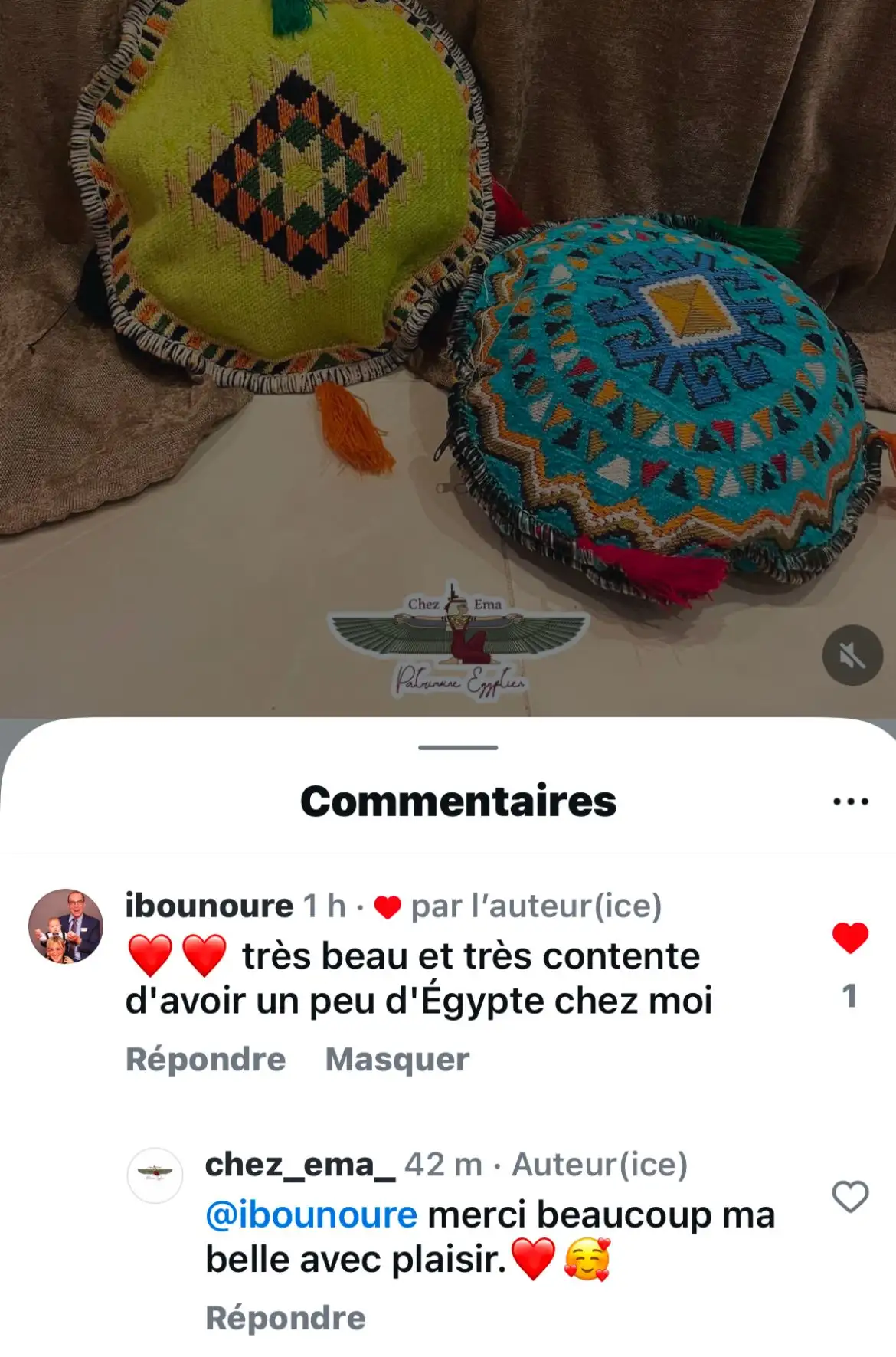Reply to chez_ema_'s comment
The image size is (896, 1357).
pyautogui.click(x=285, y=1318)
